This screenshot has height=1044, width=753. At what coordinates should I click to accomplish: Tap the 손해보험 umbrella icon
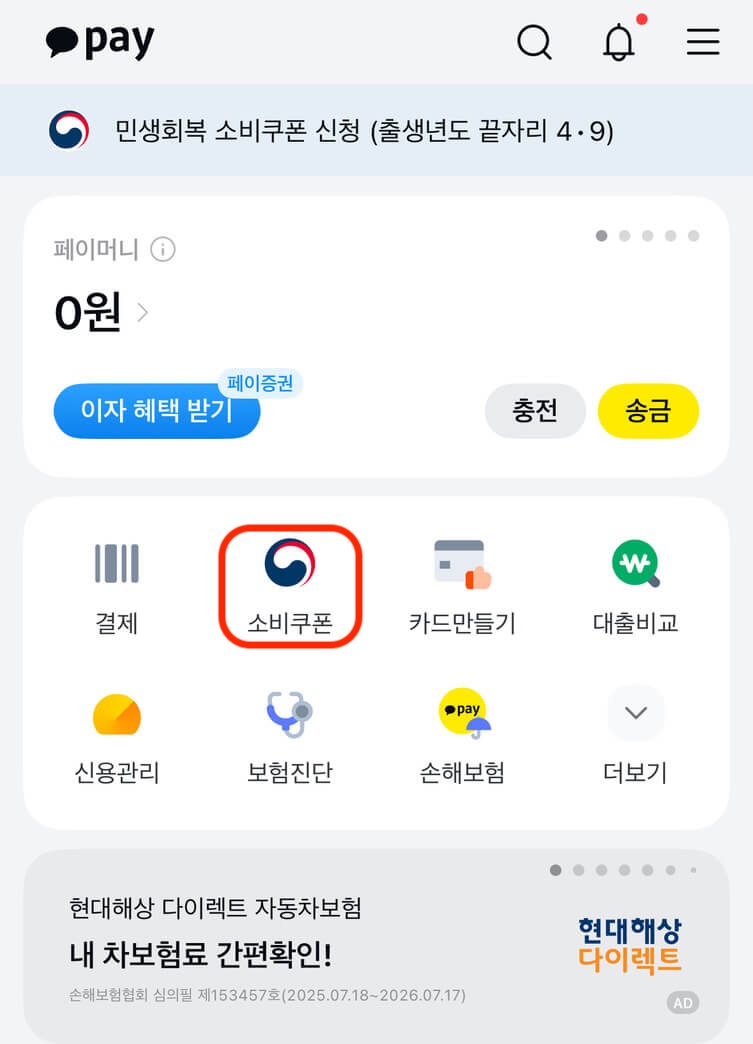click(462, 713)
